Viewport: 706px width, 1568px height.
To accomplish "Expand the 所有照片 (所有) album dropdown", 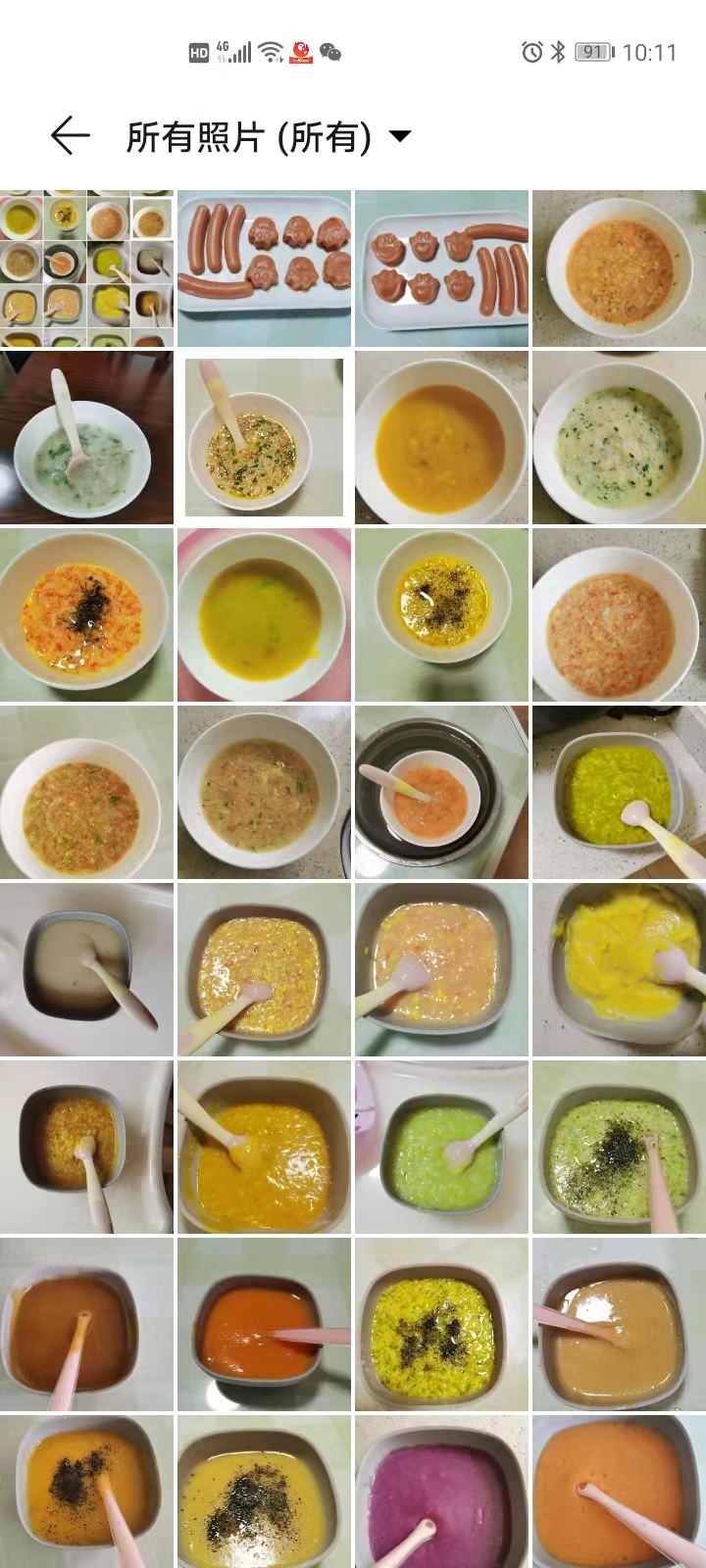I will (x=400, y=136).
